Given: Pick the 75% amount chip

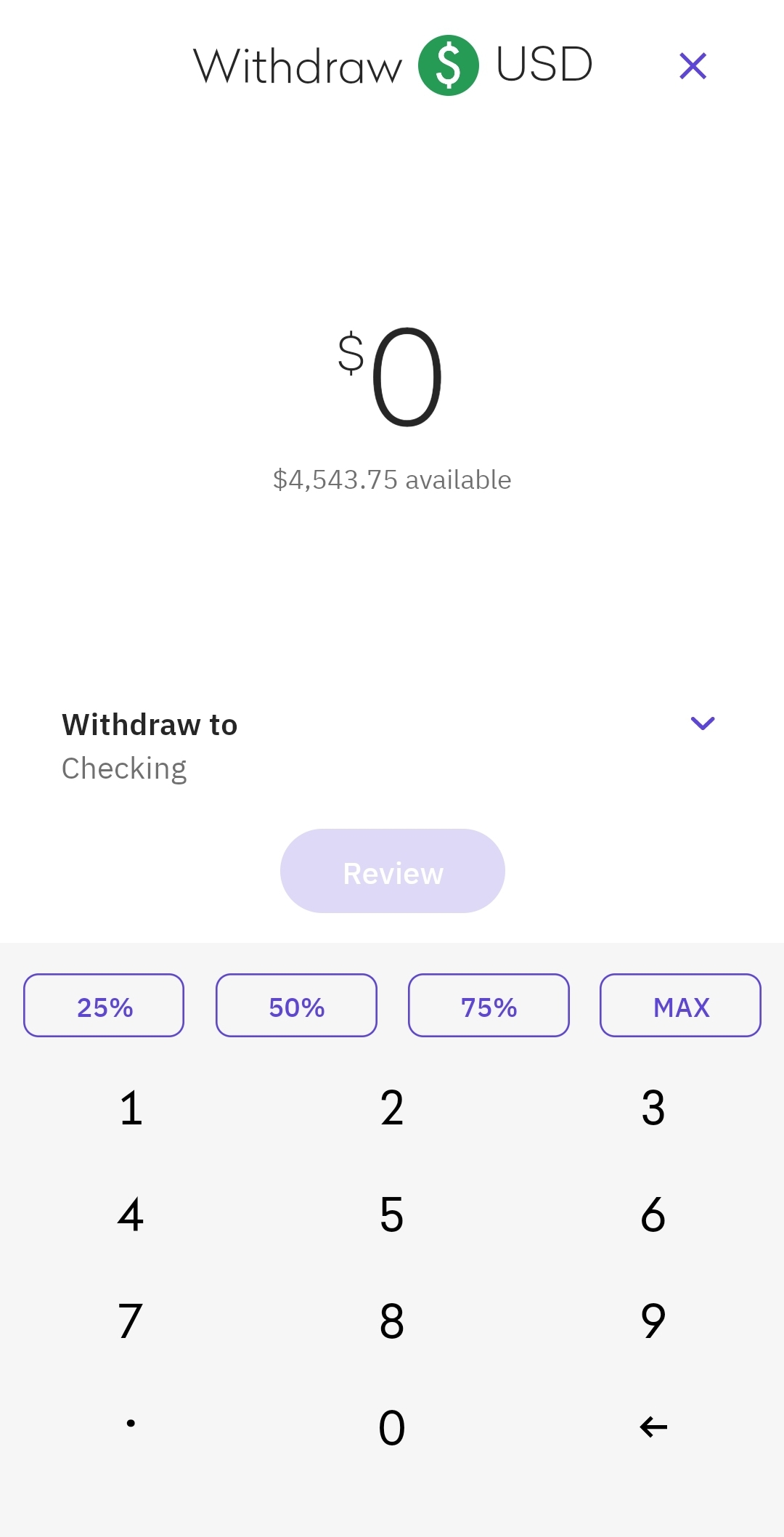Looking at the screenshot, I should [489, 1006].
